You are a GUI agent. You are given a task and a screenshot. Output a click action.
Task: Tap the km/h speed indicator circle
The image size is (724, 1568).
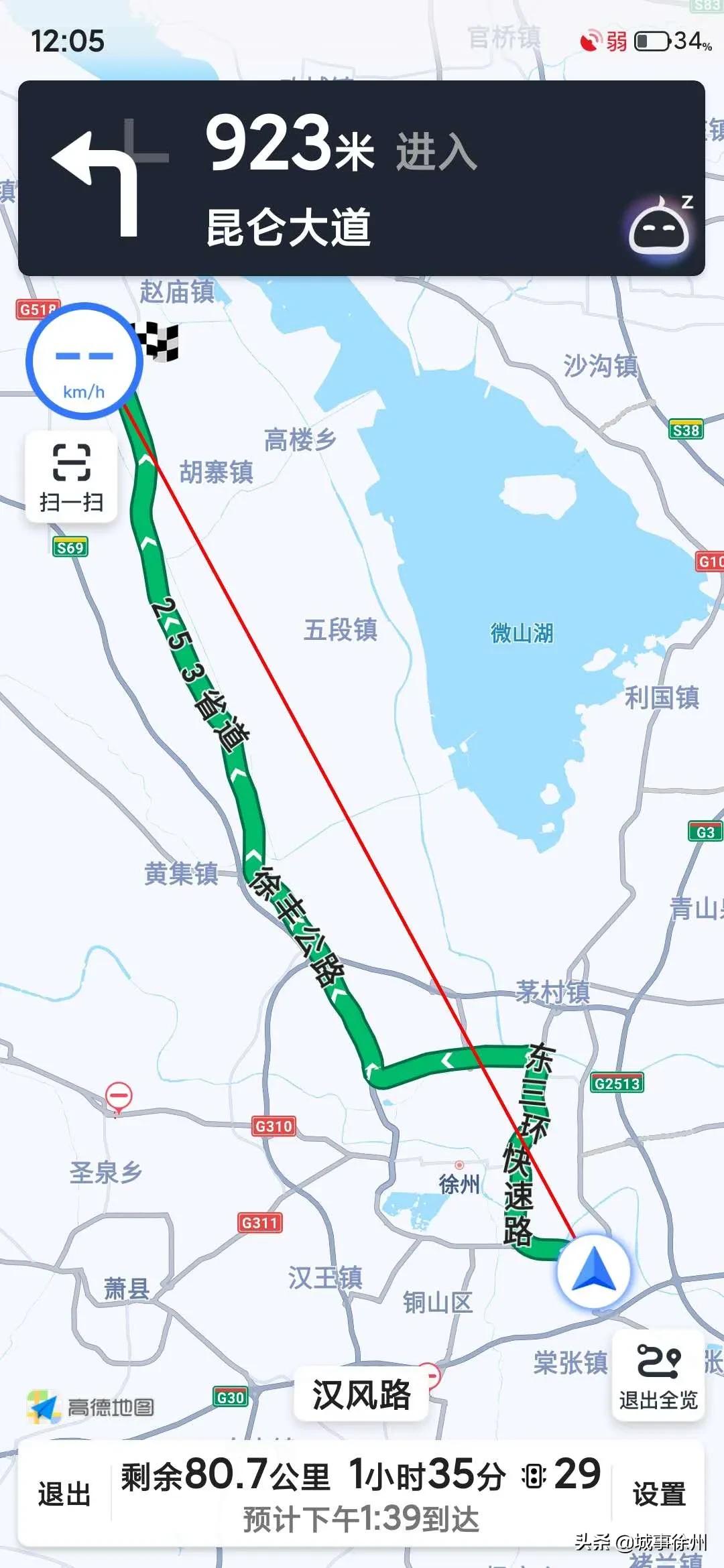coord(84,362)
